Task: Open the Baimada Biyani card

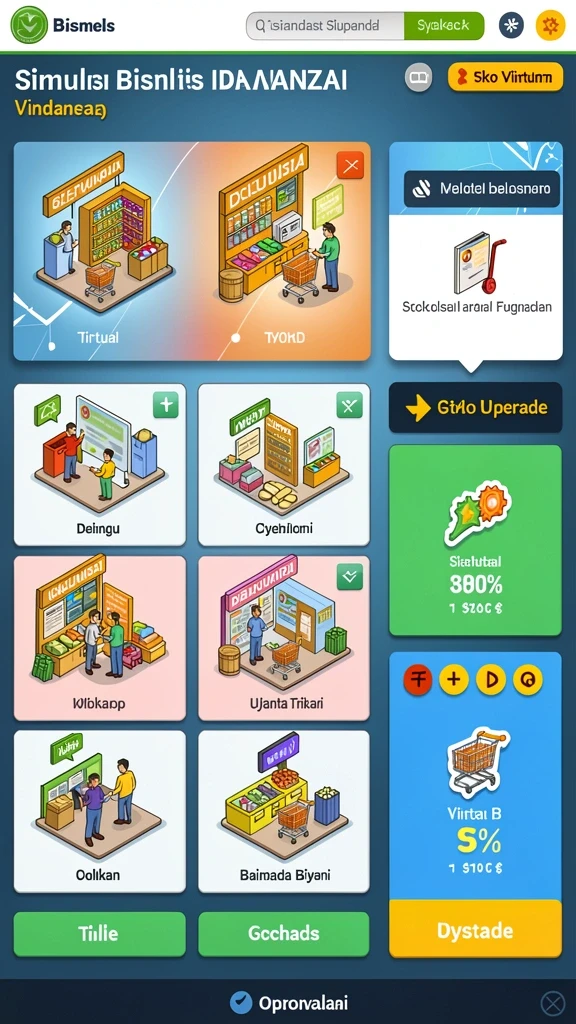Action: [x=283, y=811]
